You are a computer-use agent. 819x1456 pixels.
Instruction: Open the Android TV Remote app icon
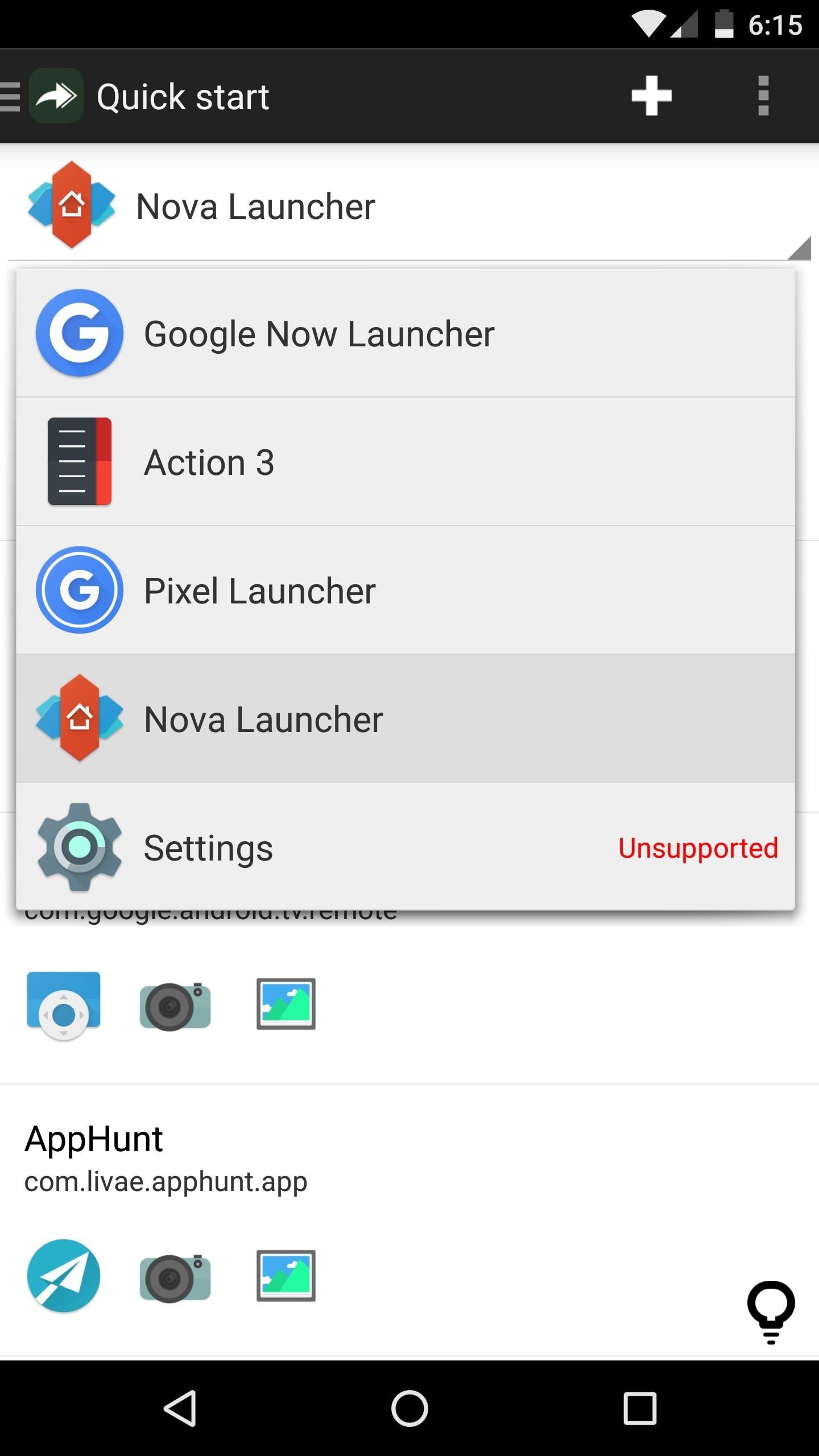(x=63, y=1004)
